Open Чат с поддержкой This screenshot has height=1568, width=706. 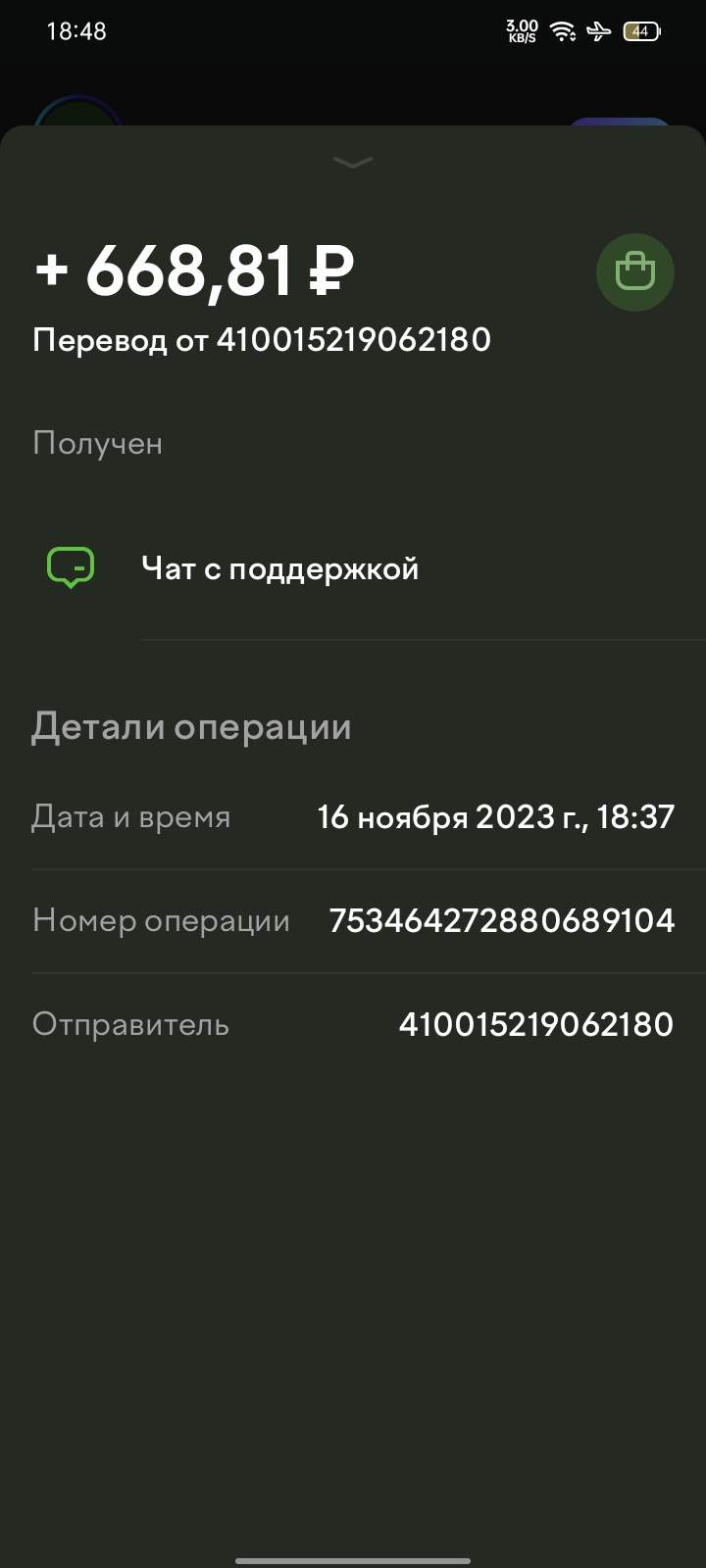click(353, 568)
